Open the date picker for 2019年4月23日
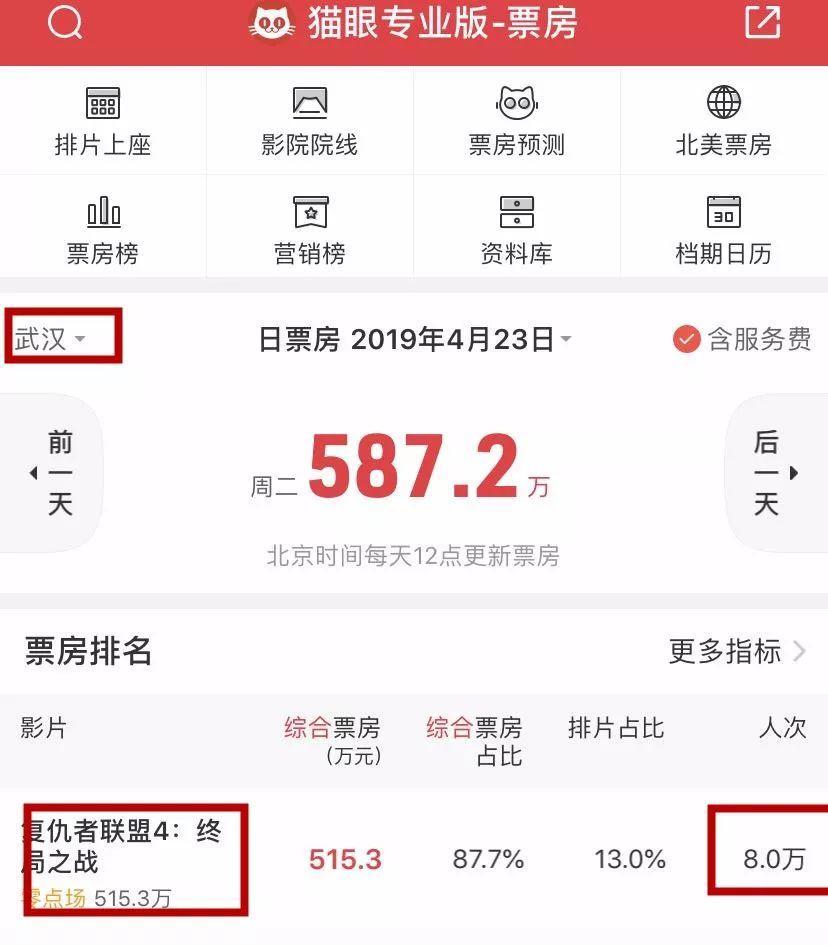This screenshot has height=945, width=828. click(415, 340)
